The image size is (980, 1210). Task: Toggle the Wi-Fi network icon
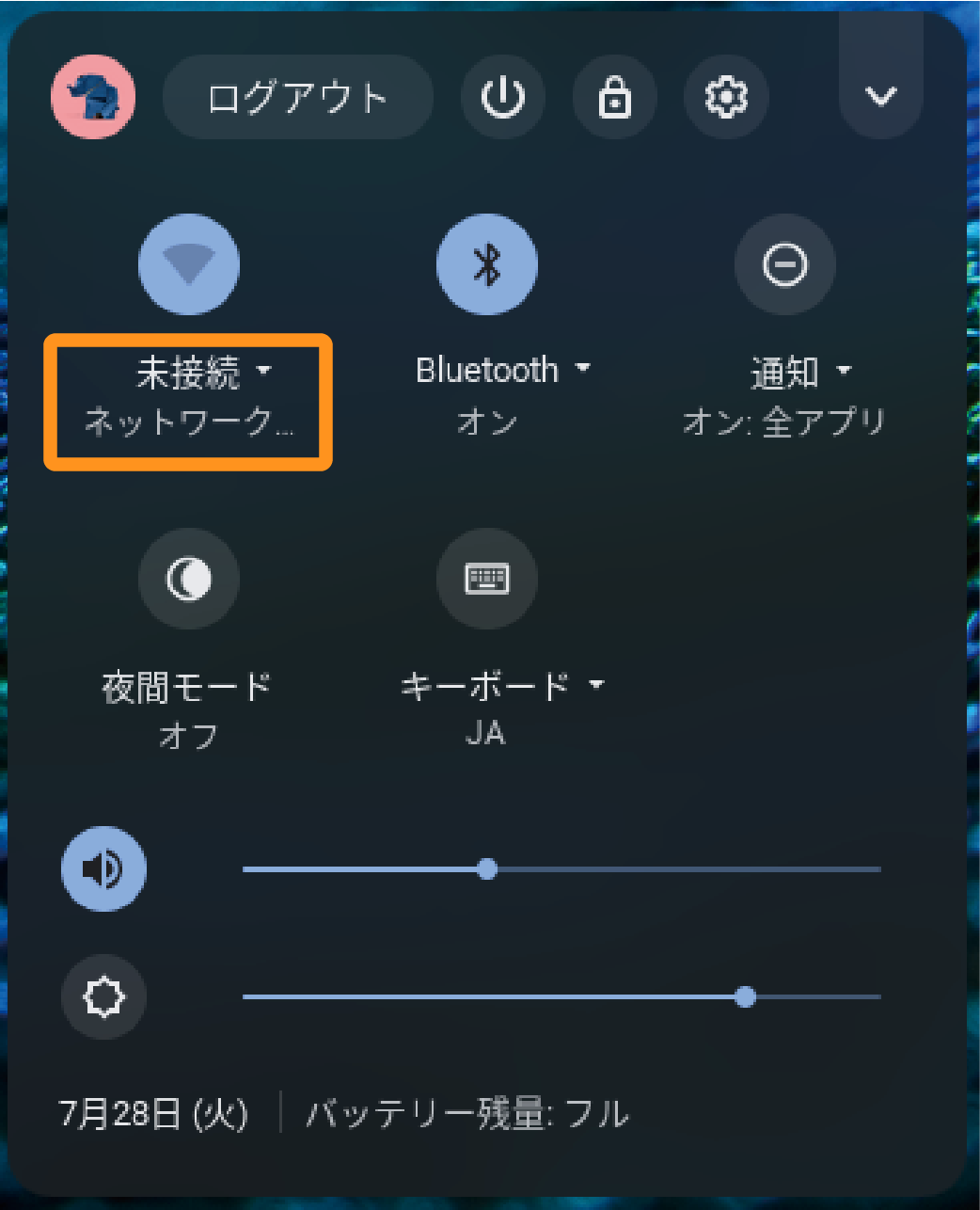coord(189,264)
